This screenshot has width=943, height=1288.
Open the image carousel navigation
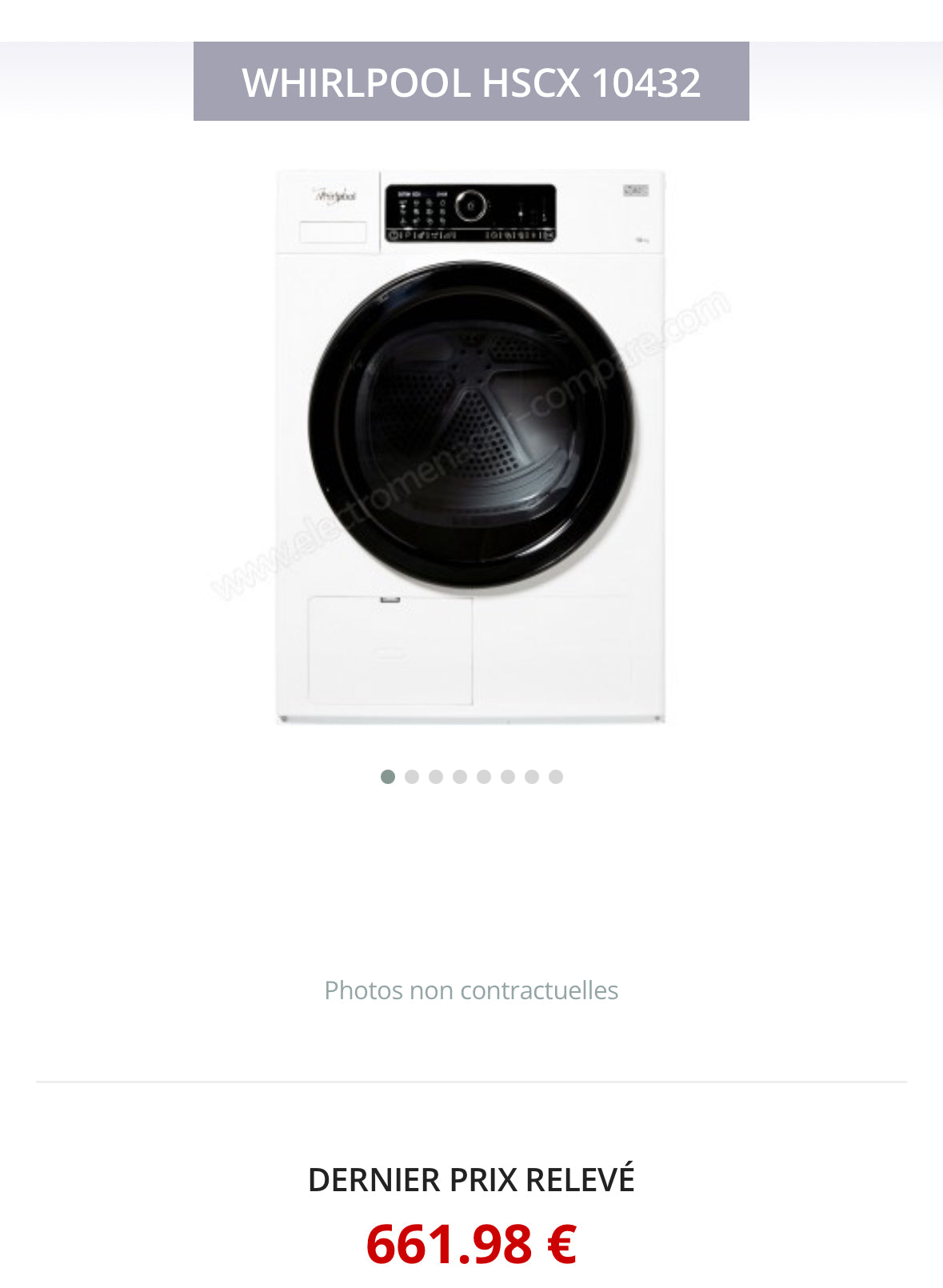click(x=471, y=776)
